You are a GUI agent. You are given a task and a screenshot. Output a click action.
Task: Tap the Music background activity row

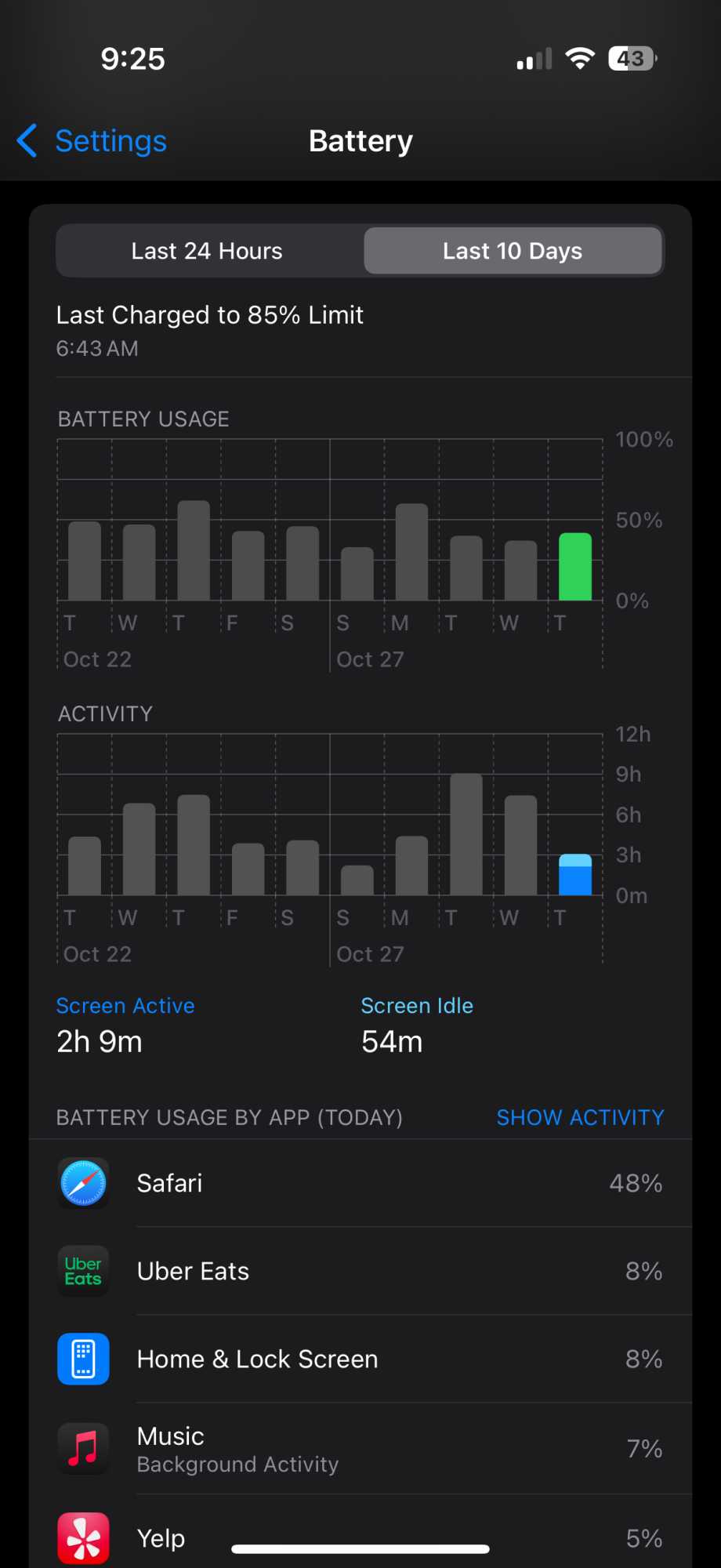click(360, 1449)
